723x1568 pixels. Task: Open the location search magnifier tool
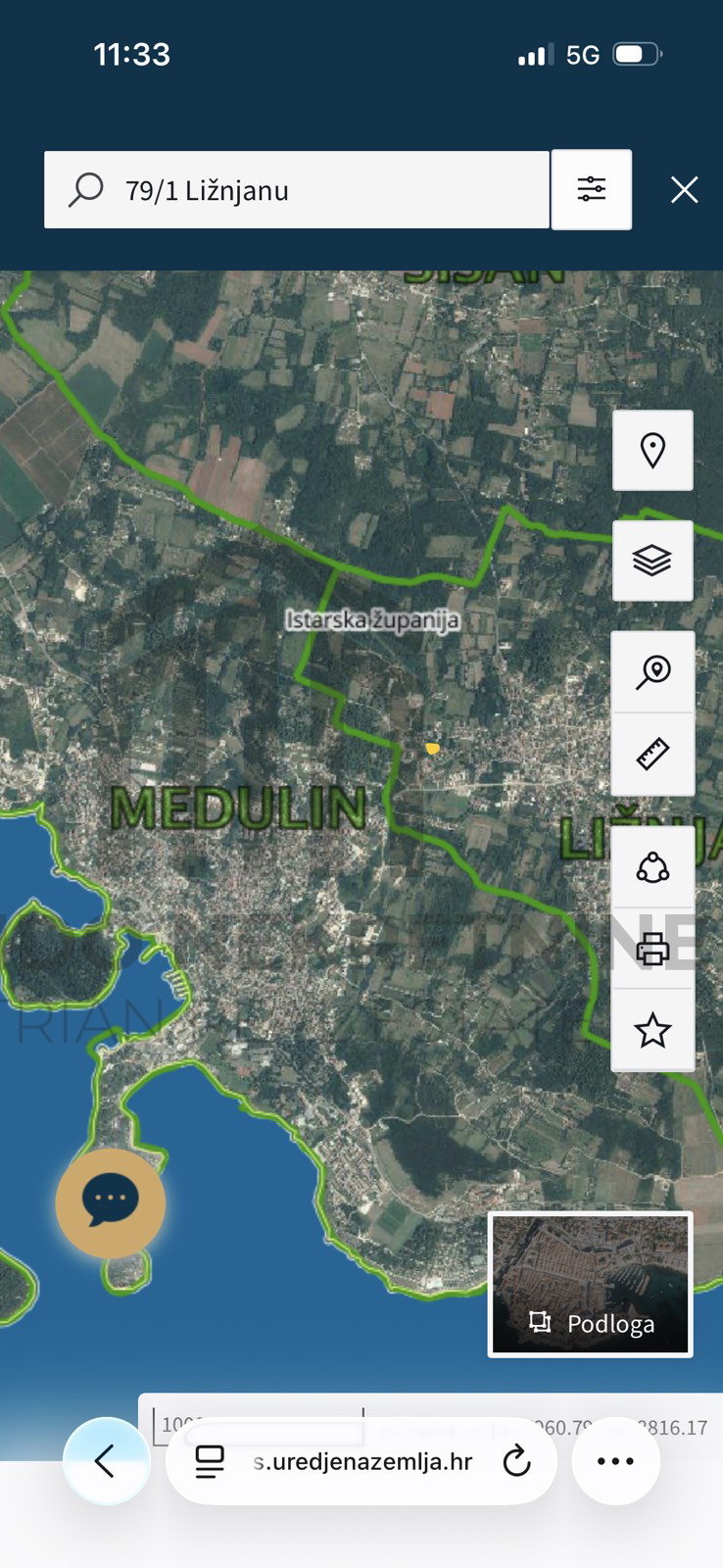point(652,672)
